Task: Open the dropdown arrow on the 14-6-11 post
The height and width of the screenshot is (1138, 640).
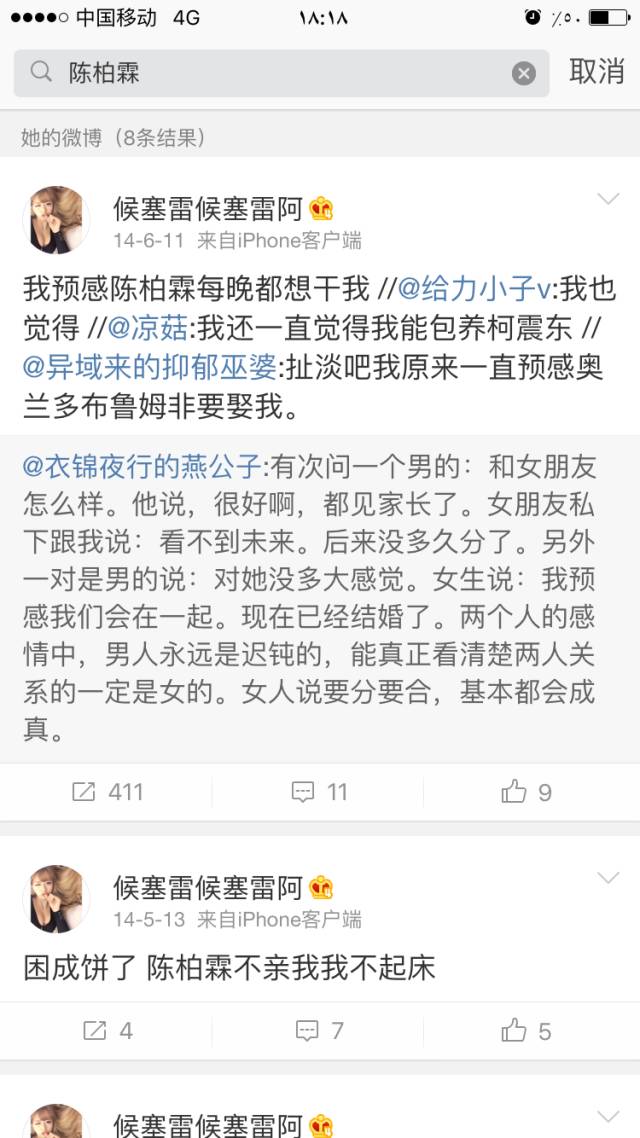Action: [x=608, y=199]
